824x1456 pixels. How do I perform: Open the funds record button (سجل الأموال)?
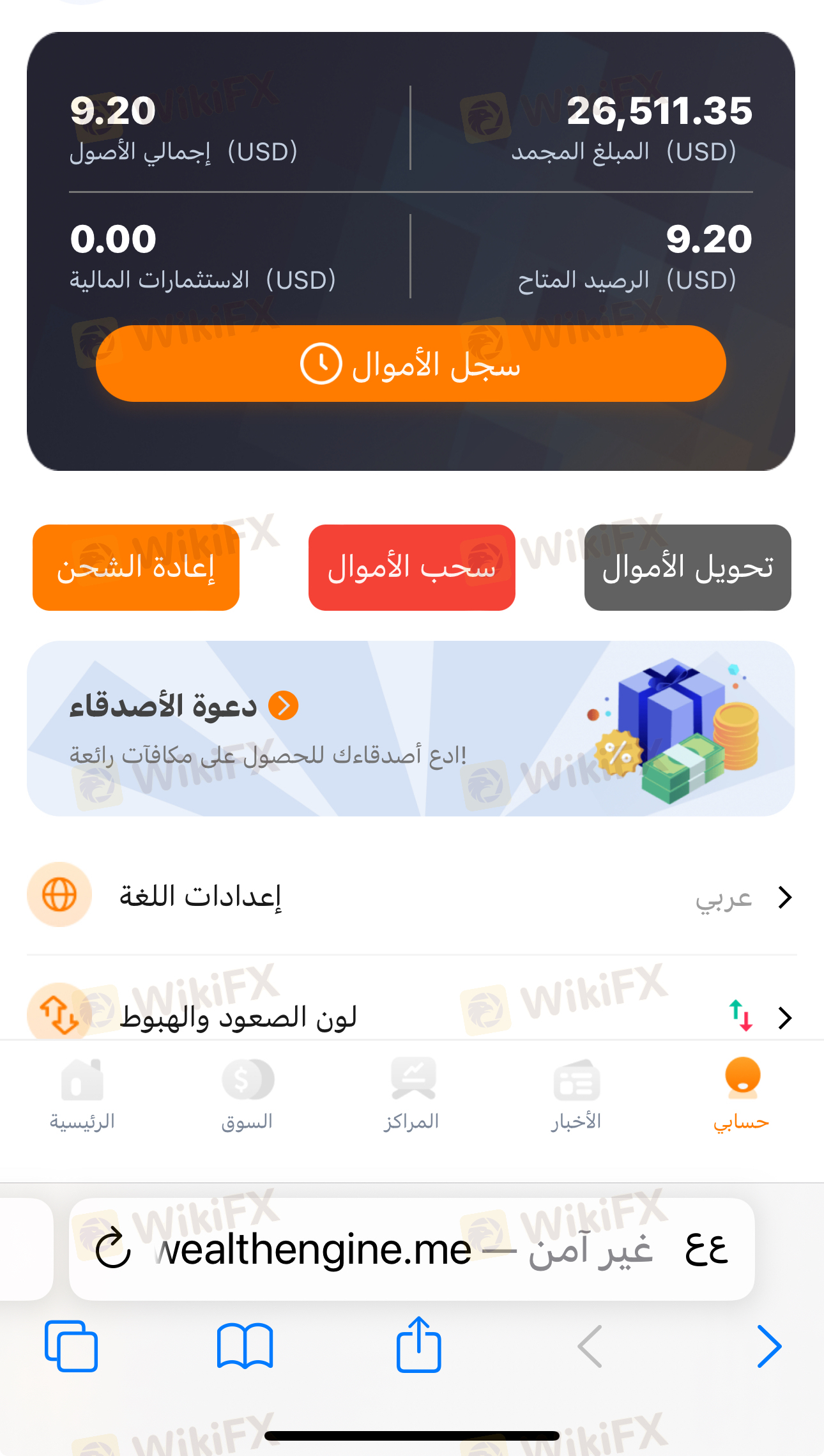click(411, 364)
